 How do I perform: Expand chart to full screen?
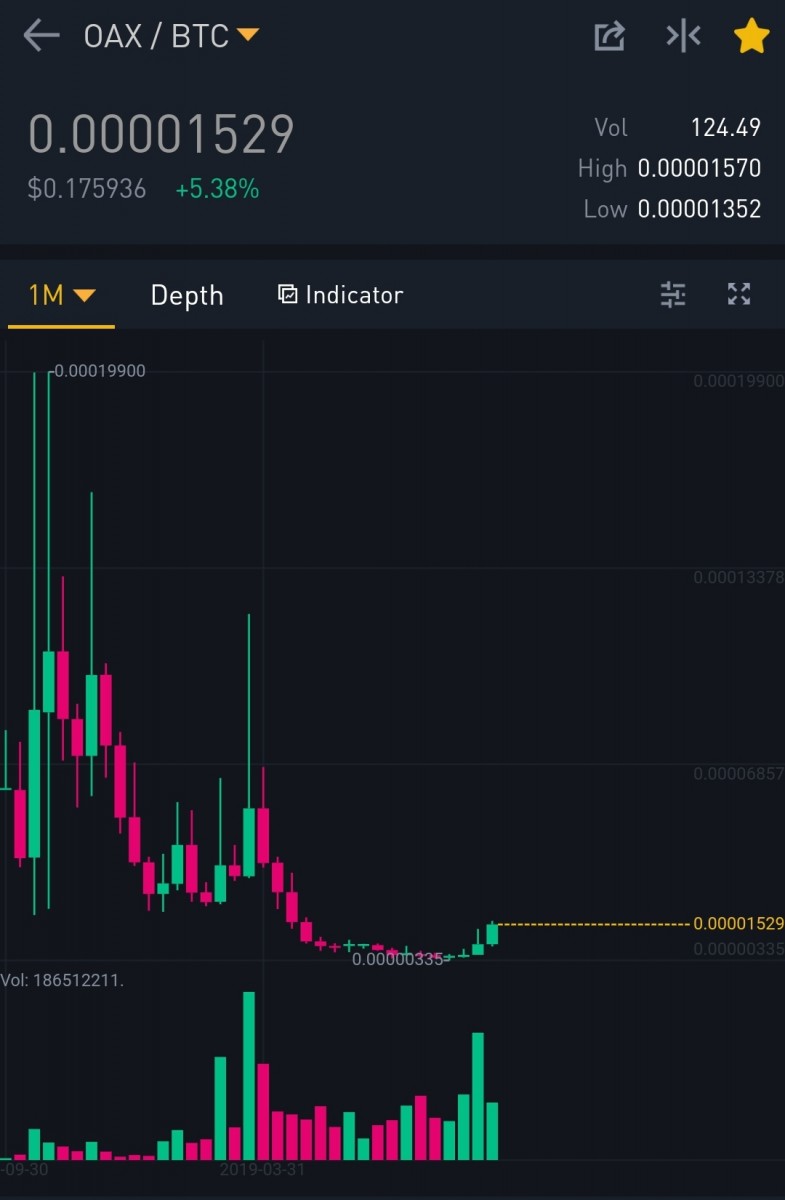tap(738, 294)
